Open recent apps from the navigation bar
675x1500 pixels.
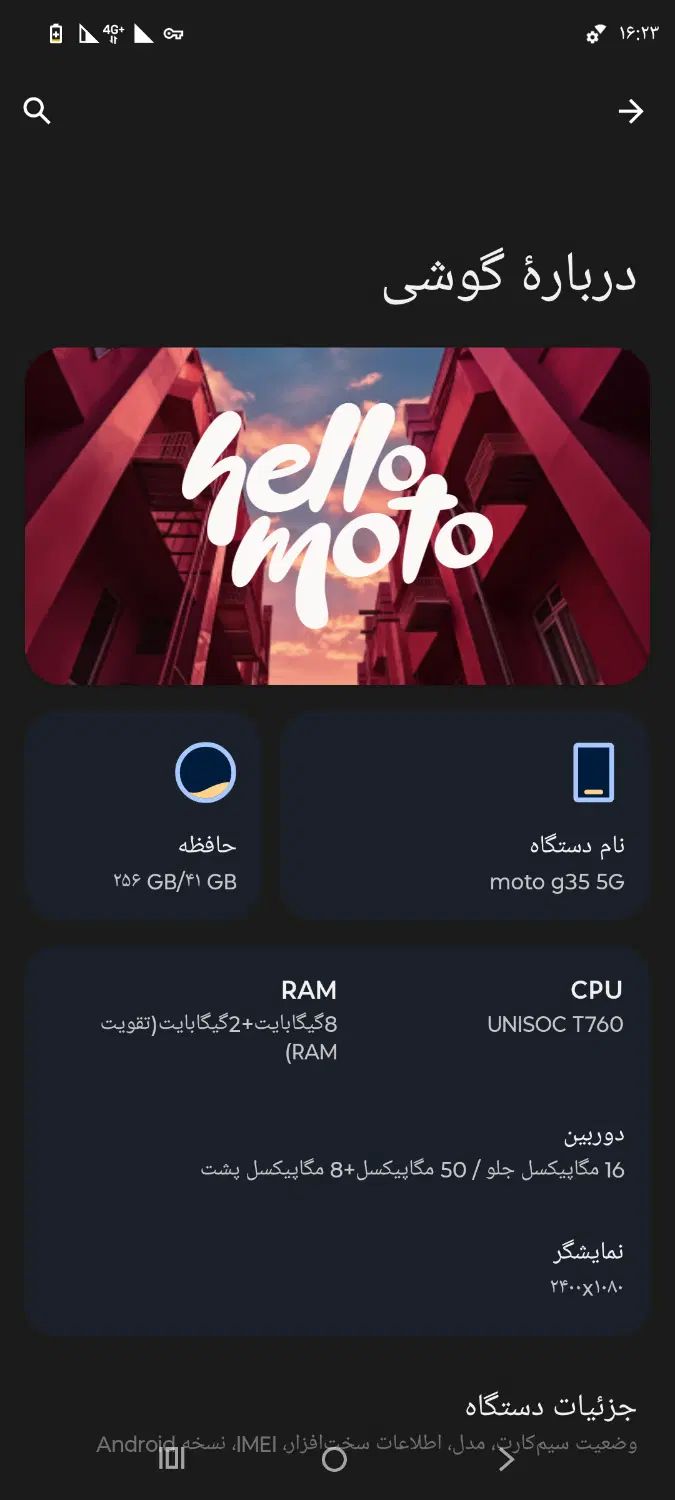tap(172, 1460)
